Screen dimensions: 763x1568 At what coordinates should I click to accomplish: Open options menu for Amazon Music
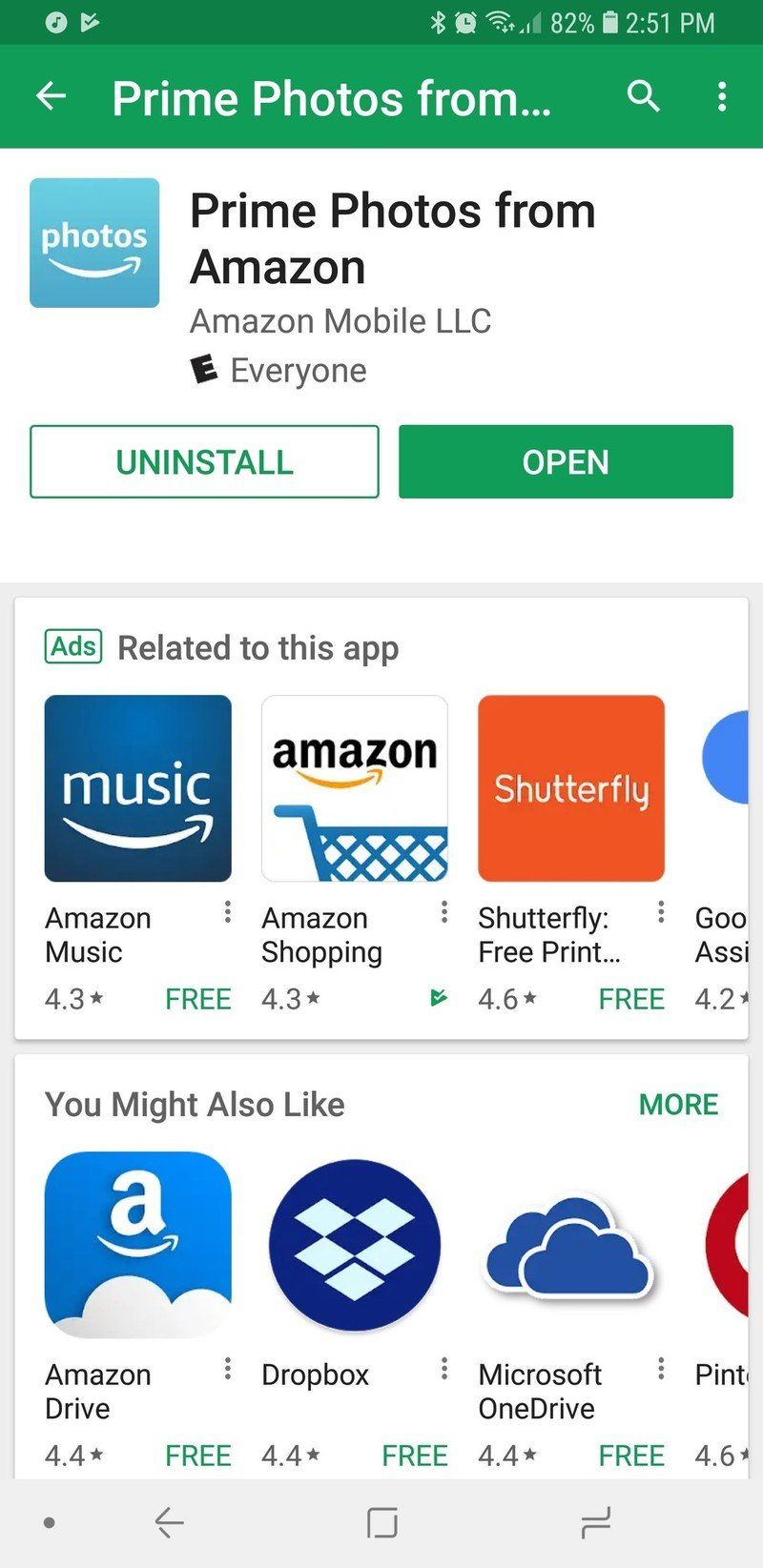point(227,913)
